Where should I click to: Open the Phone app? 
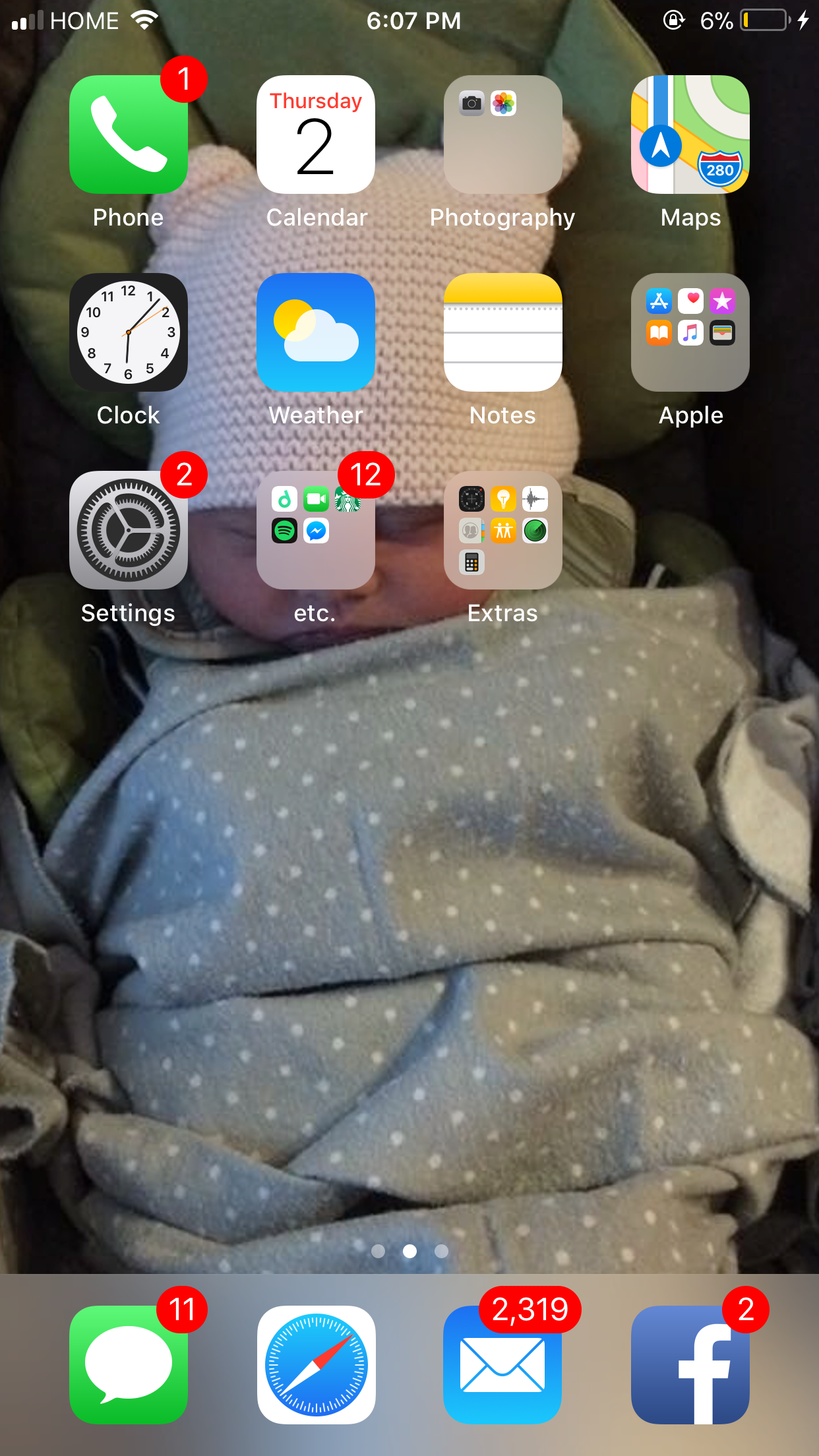129,135
